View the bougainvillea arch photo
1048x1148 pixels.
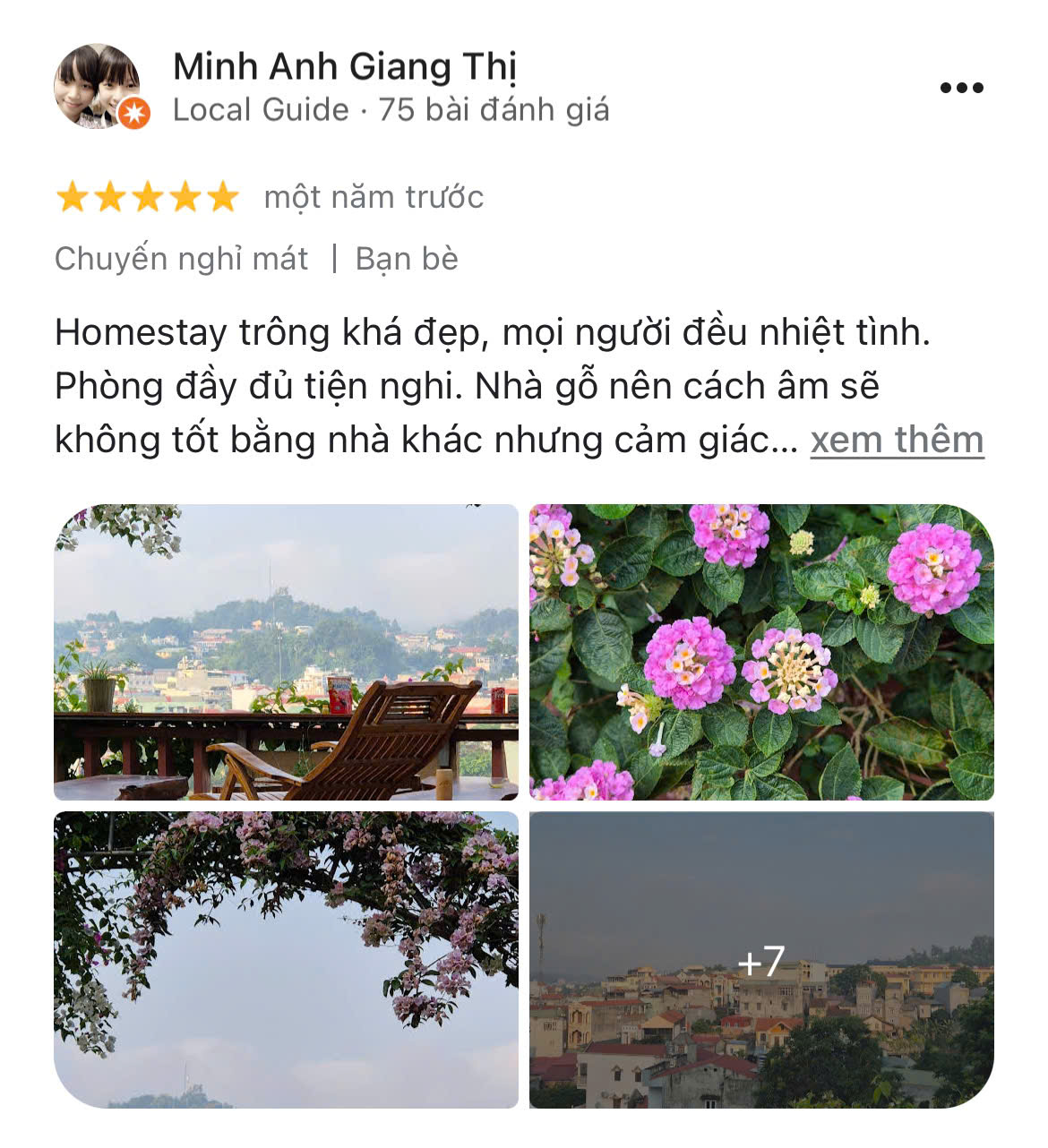click(286, 959)
